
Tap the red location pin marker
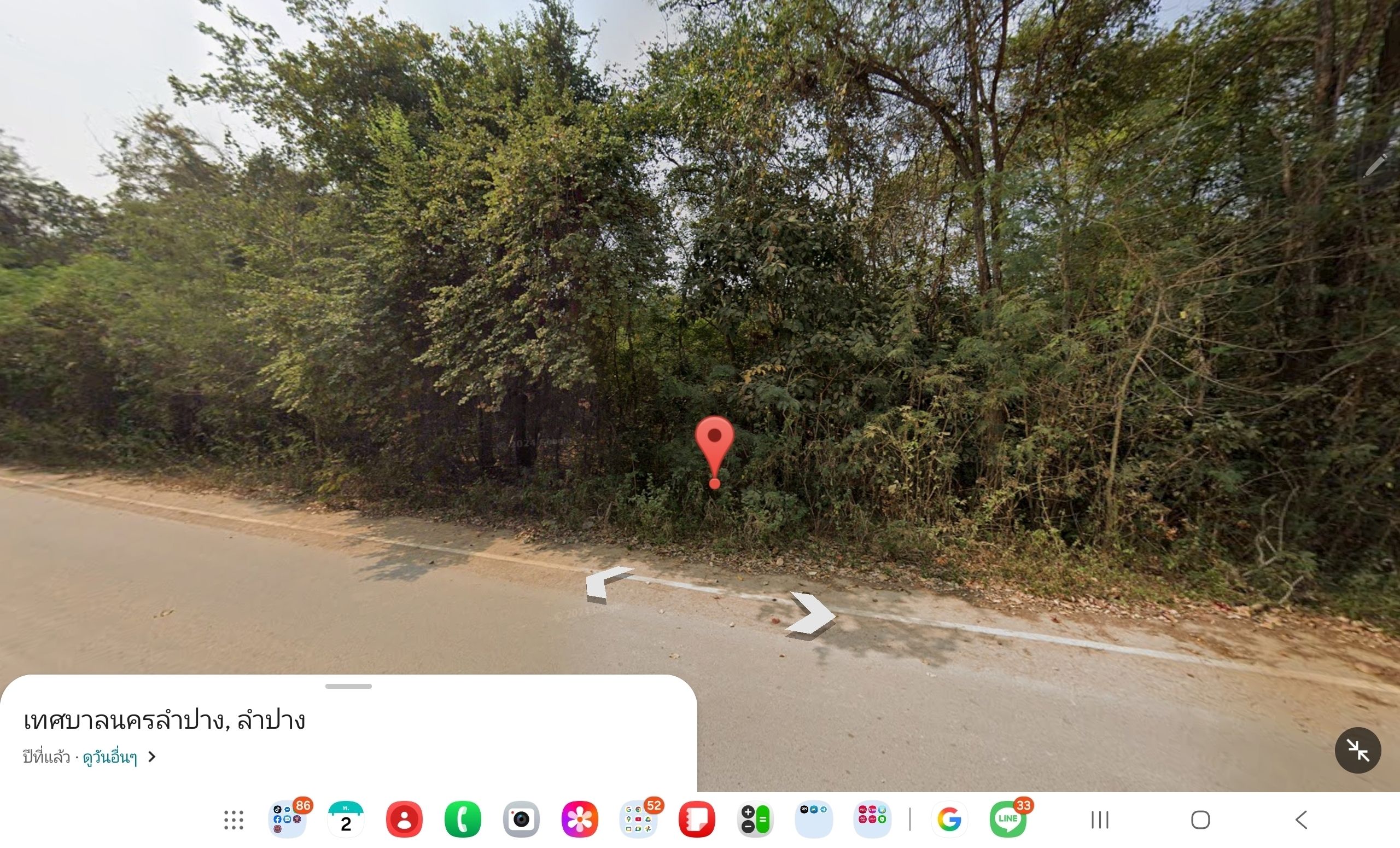point(714,444)
